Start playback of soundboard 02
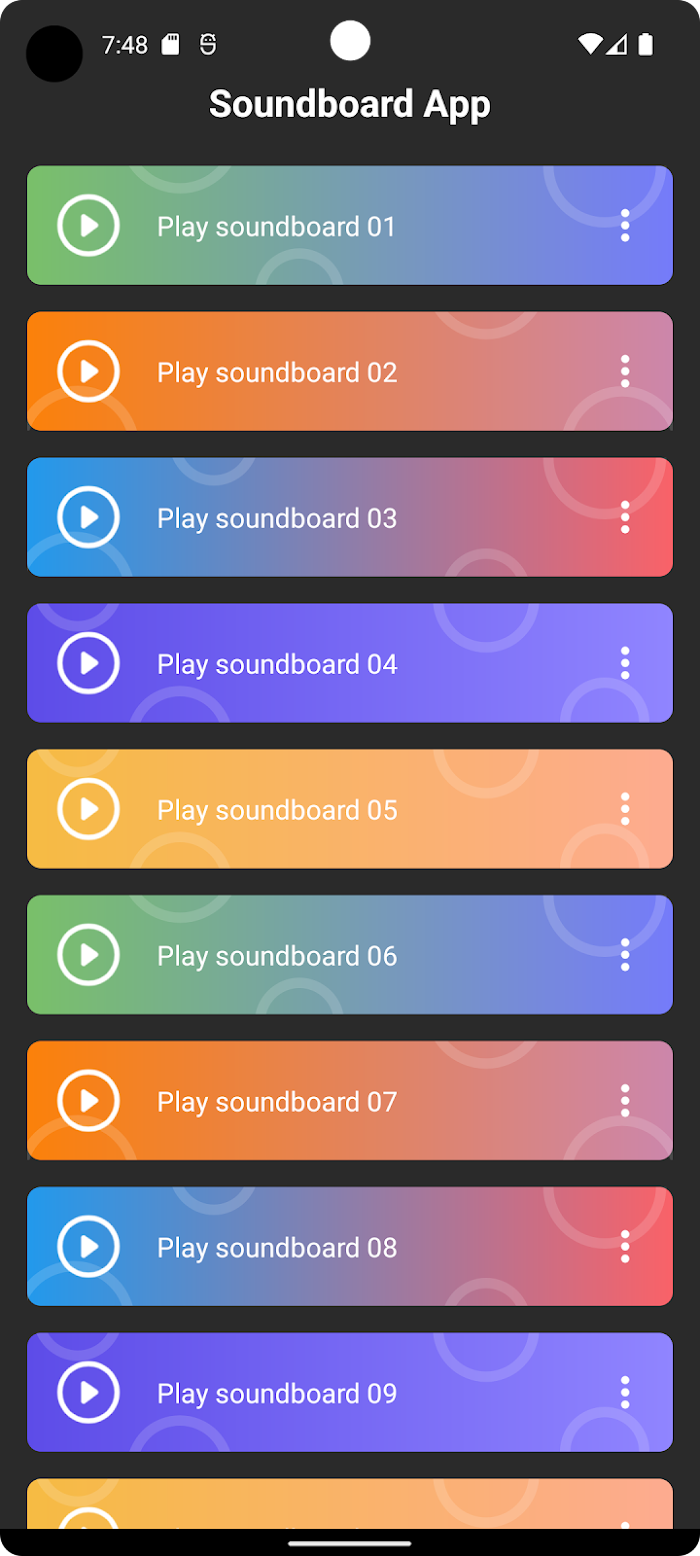Screen dimensions: 700x1556 pos(89,371)
